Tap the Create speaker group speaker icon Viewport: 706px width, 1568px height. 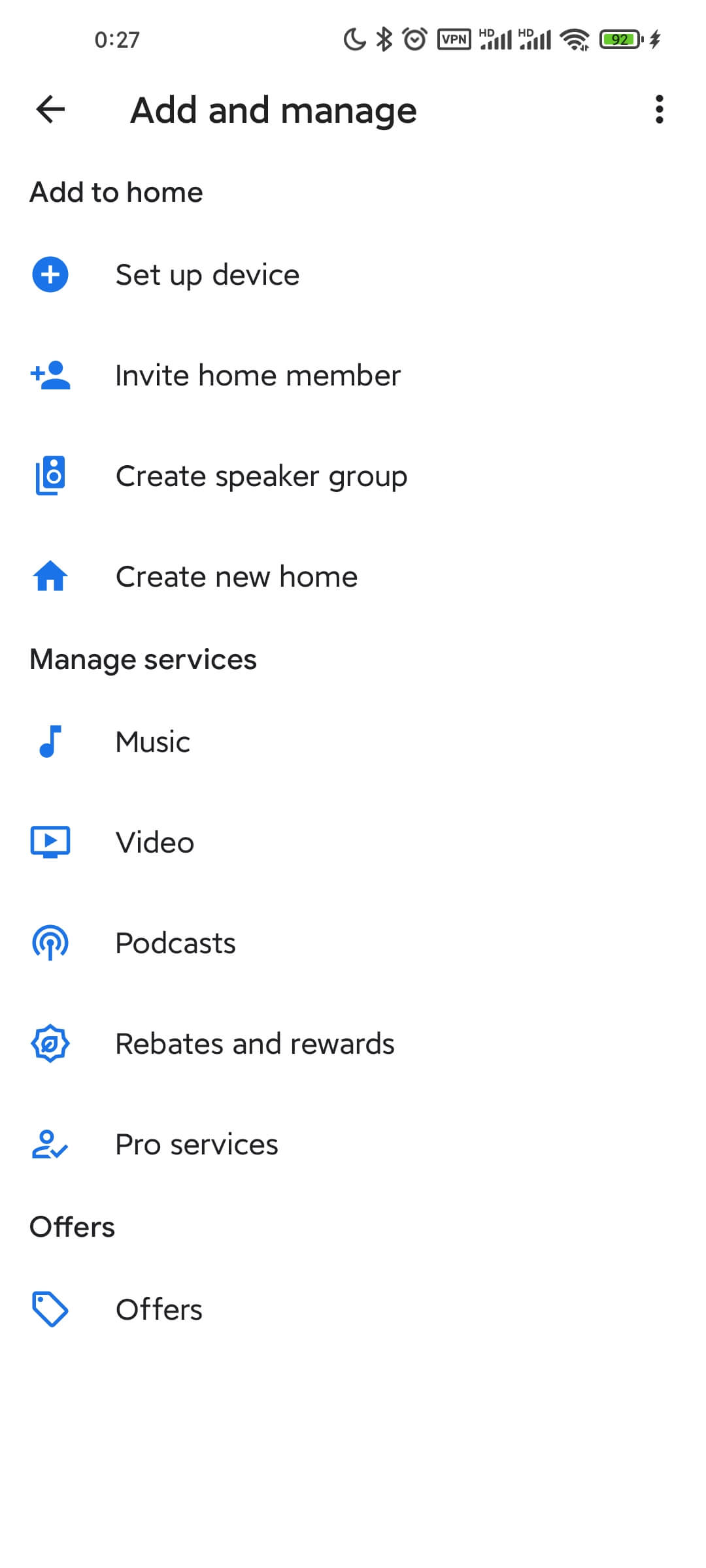coord(50,476)
